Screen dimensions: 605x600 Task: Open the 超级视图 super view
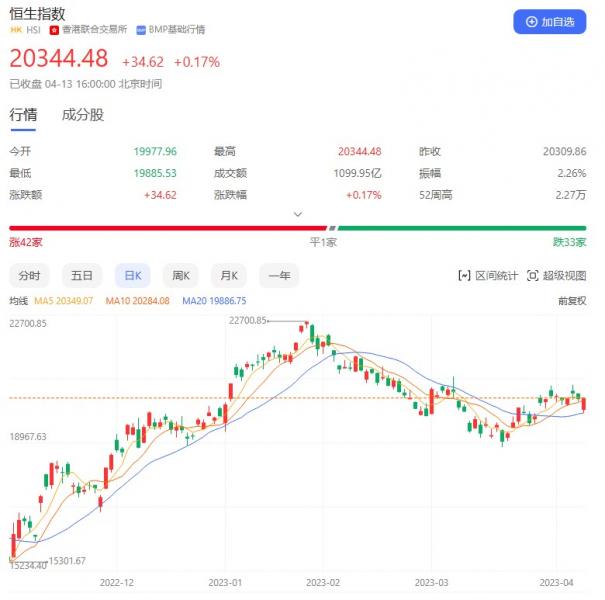[559, 275]
